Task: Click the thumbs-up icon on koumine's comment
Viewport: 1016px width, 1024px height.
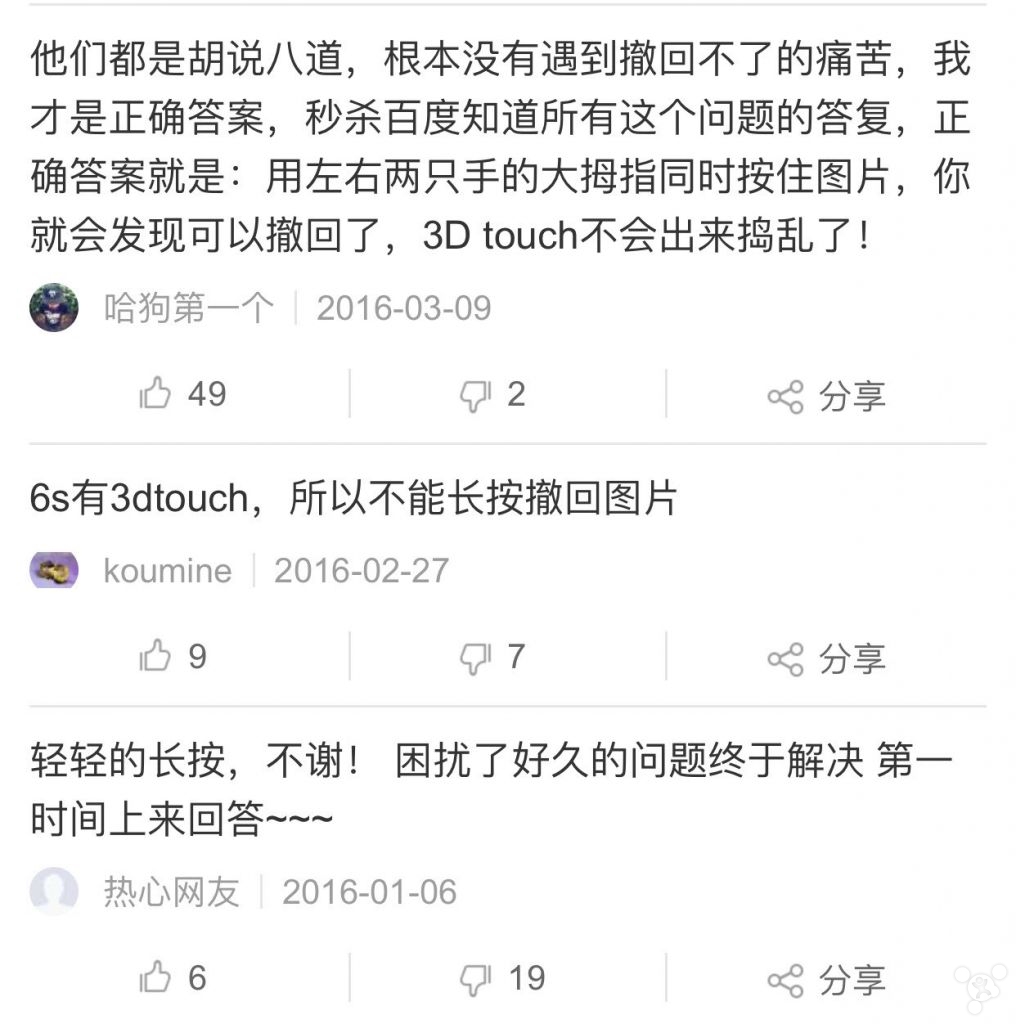Action: pyautogui.click(x=155, y=657)
